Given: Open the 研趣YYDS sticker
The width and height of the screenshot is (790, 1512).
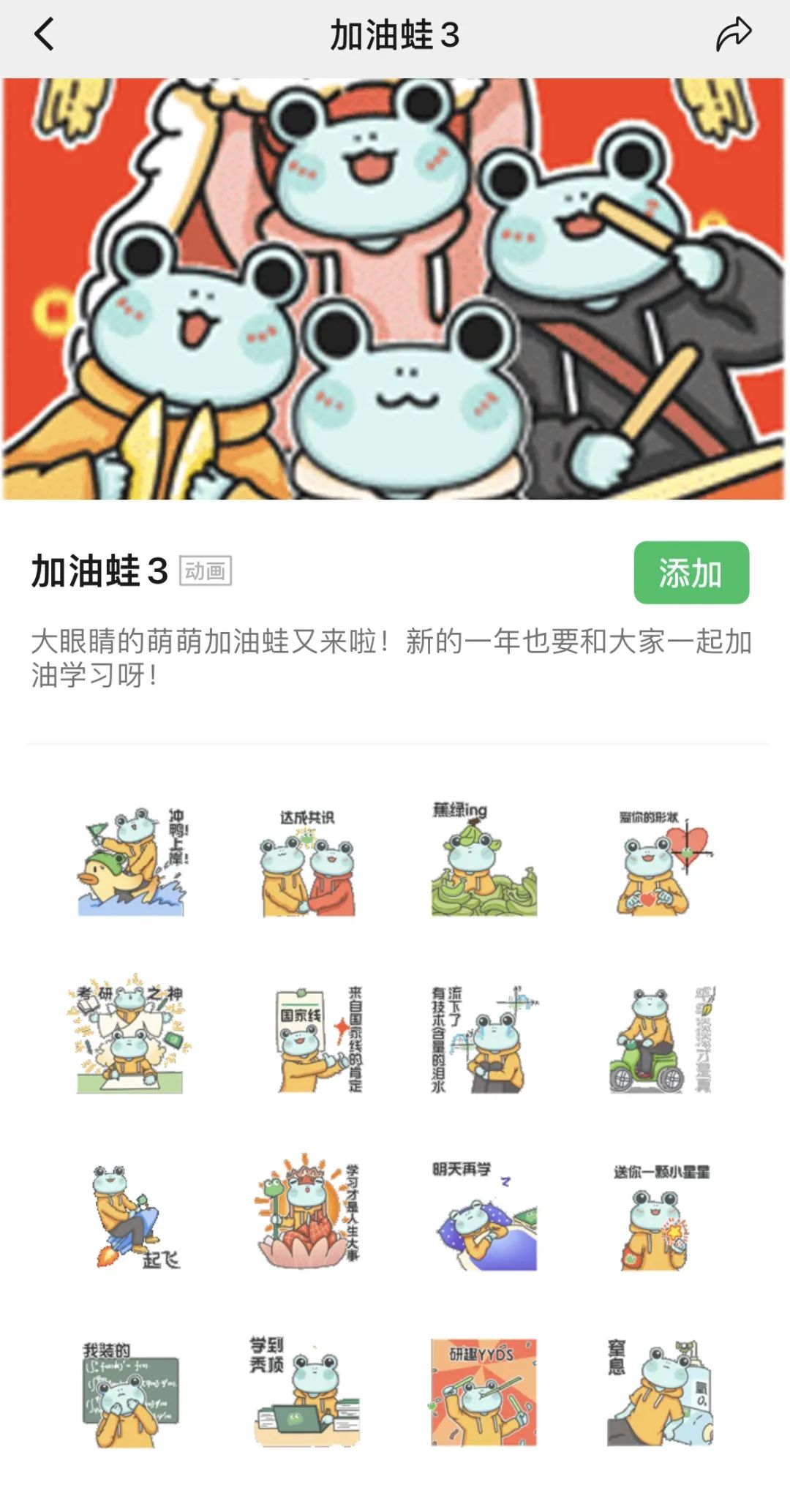Looking at the screenshot, I should (484, 1393).
